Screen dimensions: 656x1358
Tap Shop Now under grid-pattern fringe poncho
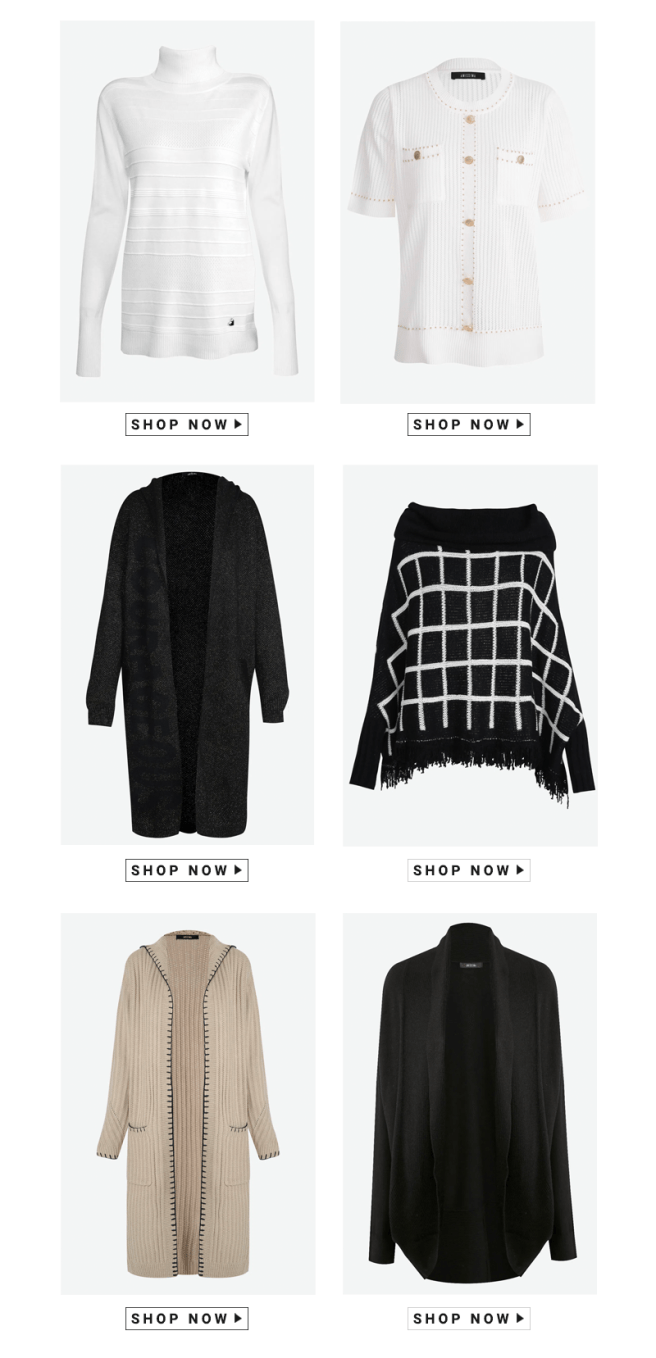pyautogui.click(x=468, y=870)
